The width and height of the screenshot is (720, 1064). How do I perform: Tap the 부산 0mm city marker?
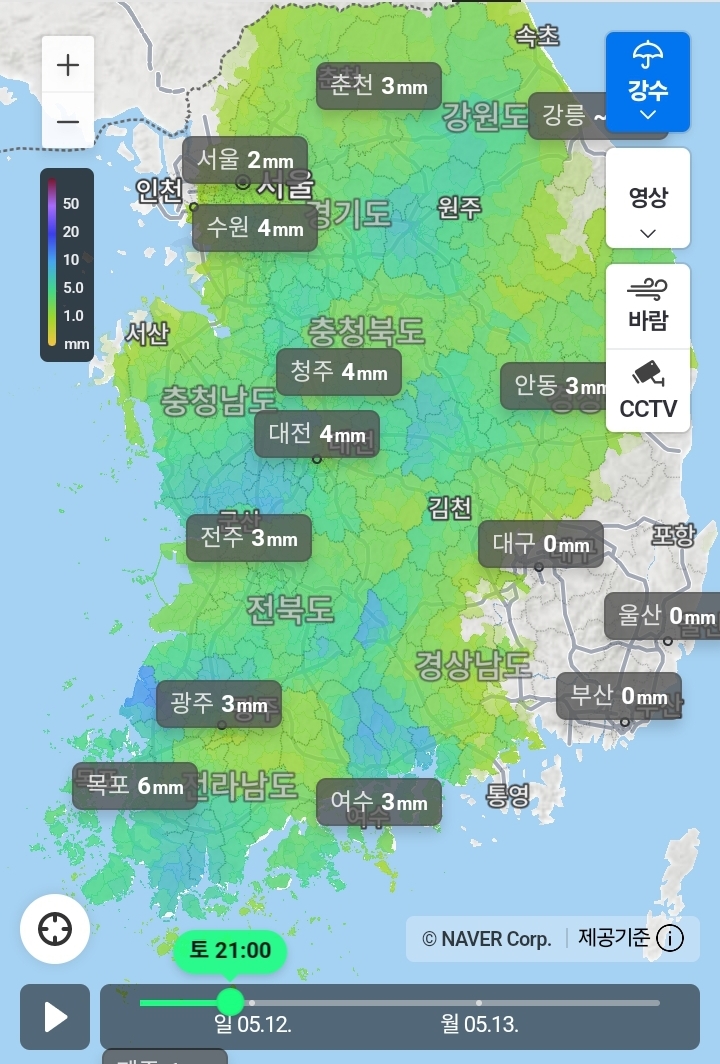[619, 696]
